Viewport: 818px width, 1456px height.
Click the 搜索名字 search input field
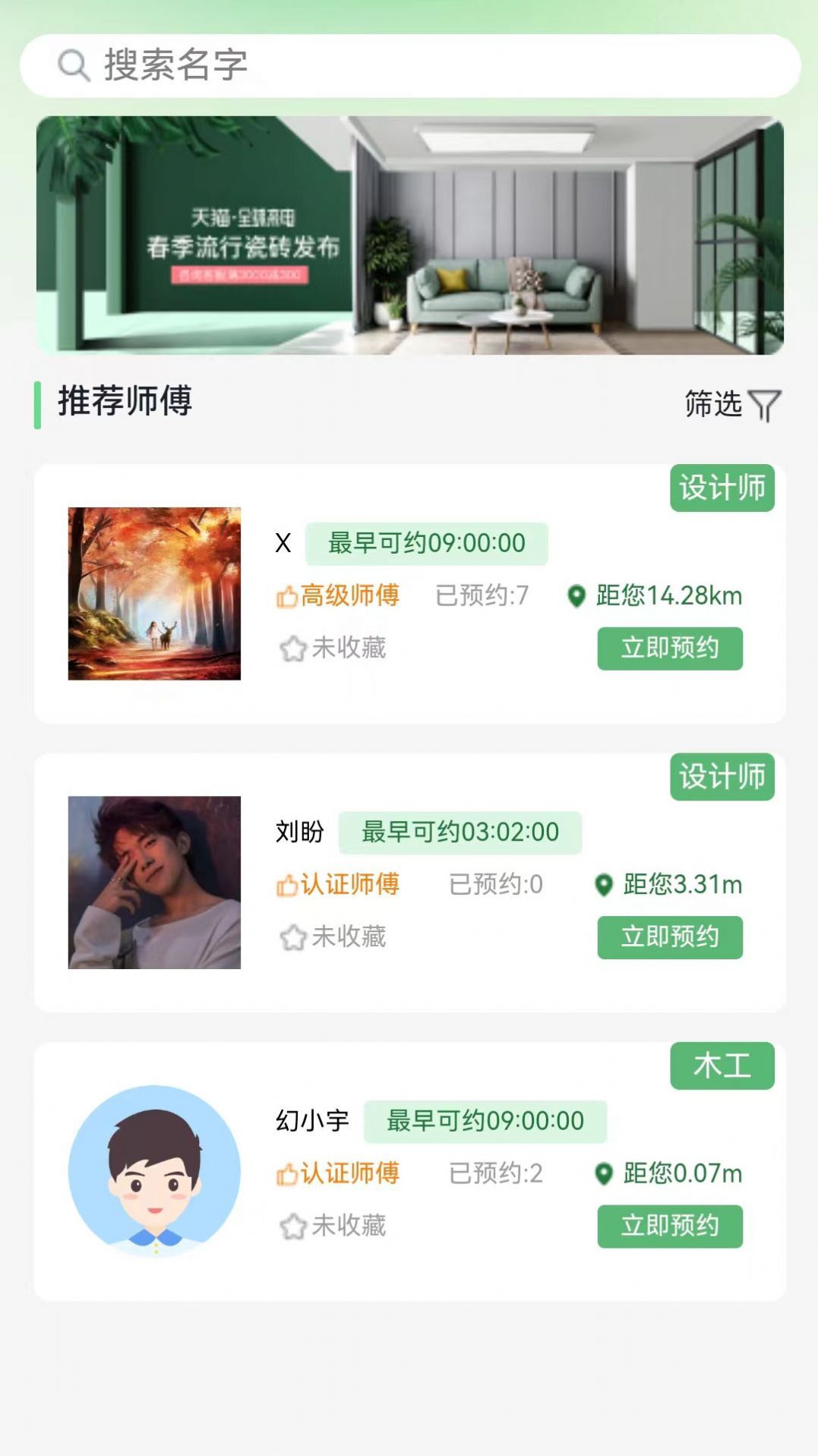pyautogui.click(x=228, y=66)
